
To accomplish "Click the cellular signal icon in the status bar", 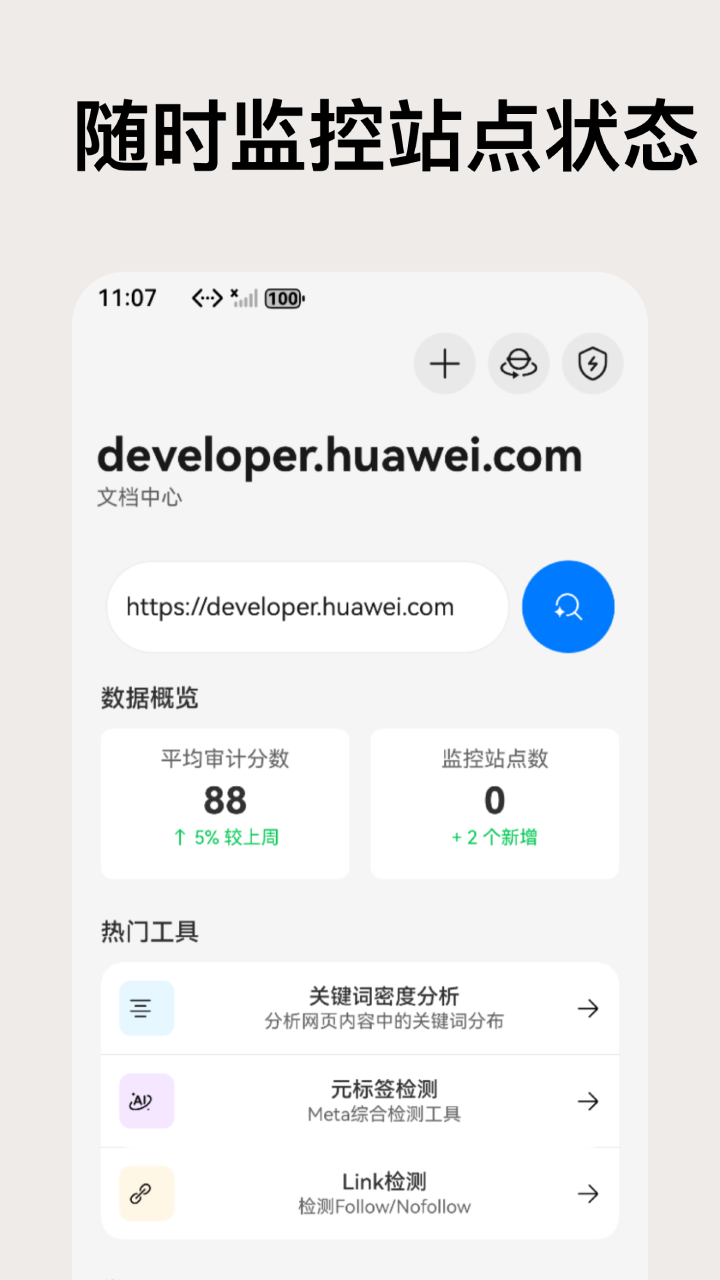I will 244,298.
